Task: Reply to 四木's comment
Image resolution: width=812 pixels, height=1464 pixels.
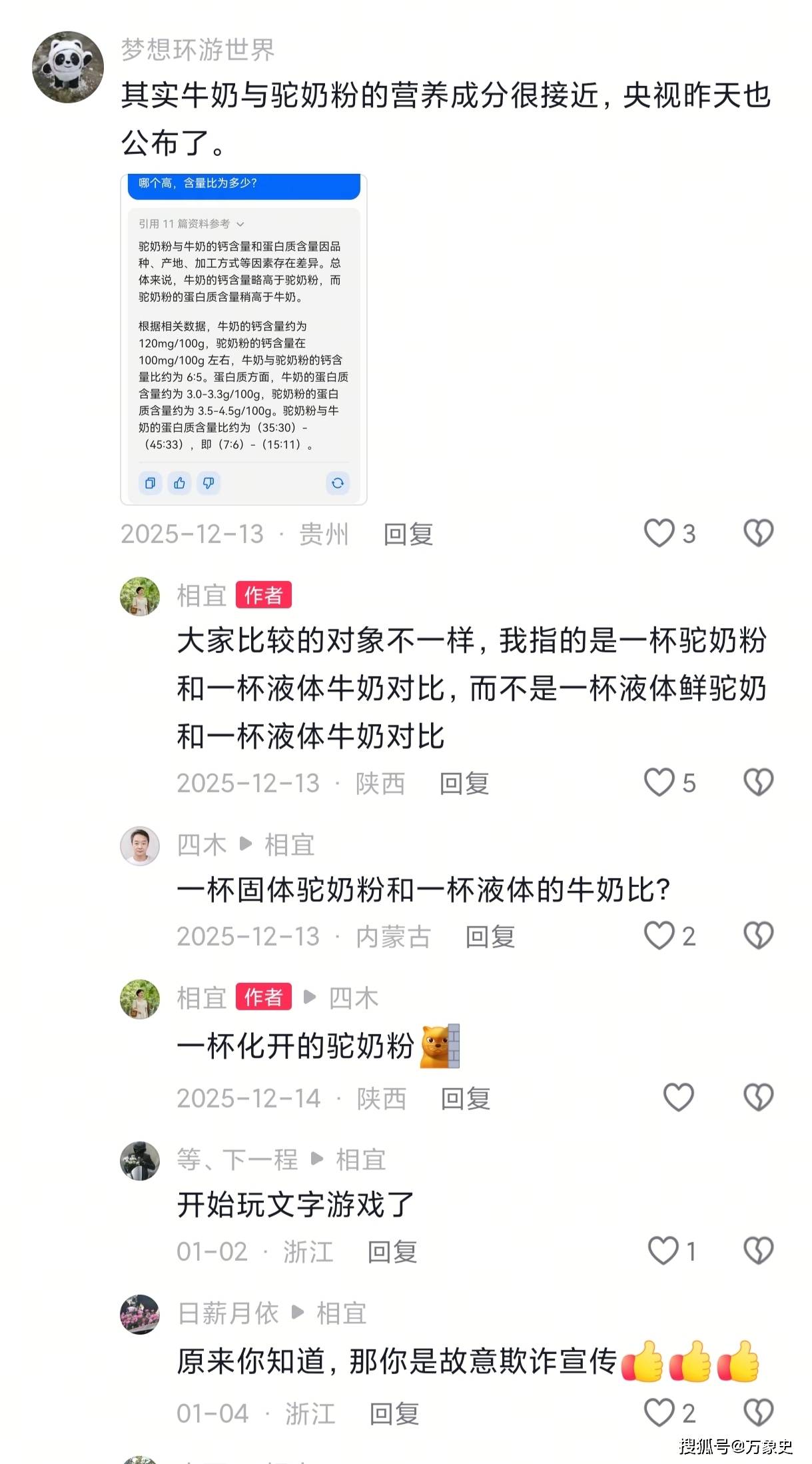Action: (x=490, y=937)
